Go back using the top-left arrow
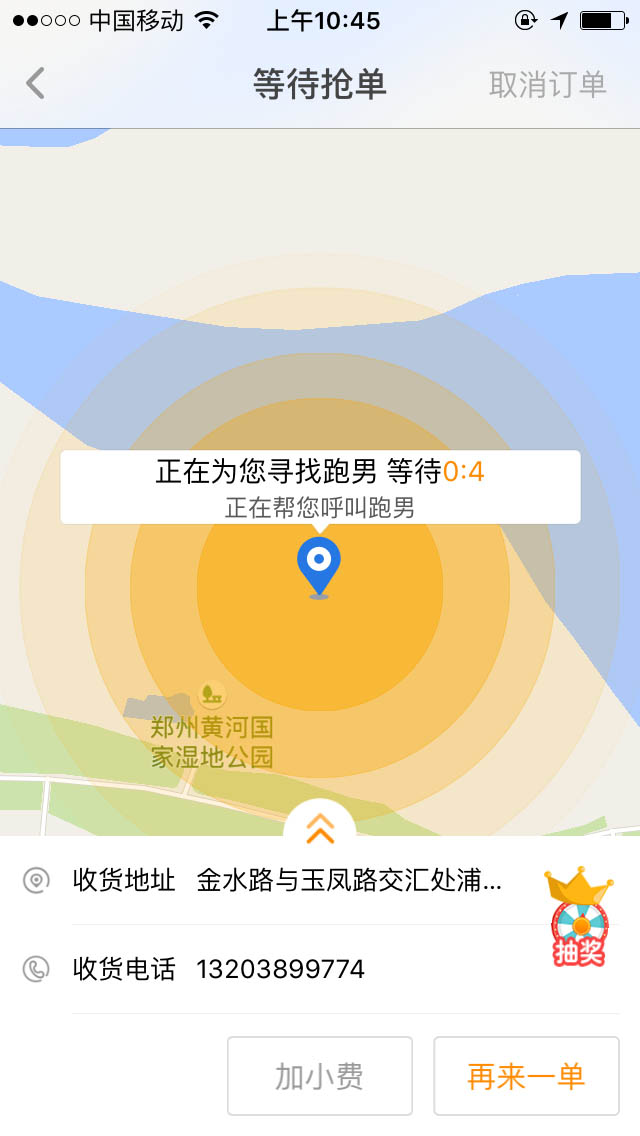Screen dimensions: 640x1136 36,83
